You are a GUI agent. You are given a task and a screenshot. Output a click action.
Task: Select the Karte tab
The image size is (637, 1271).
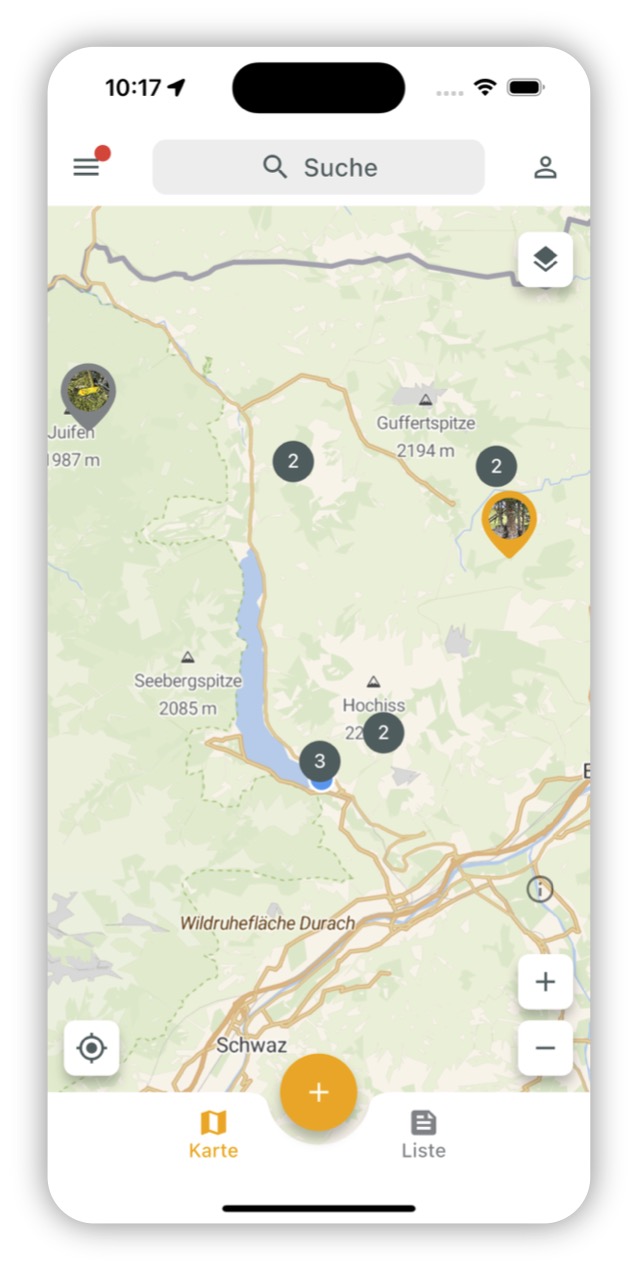point(213,1134)
